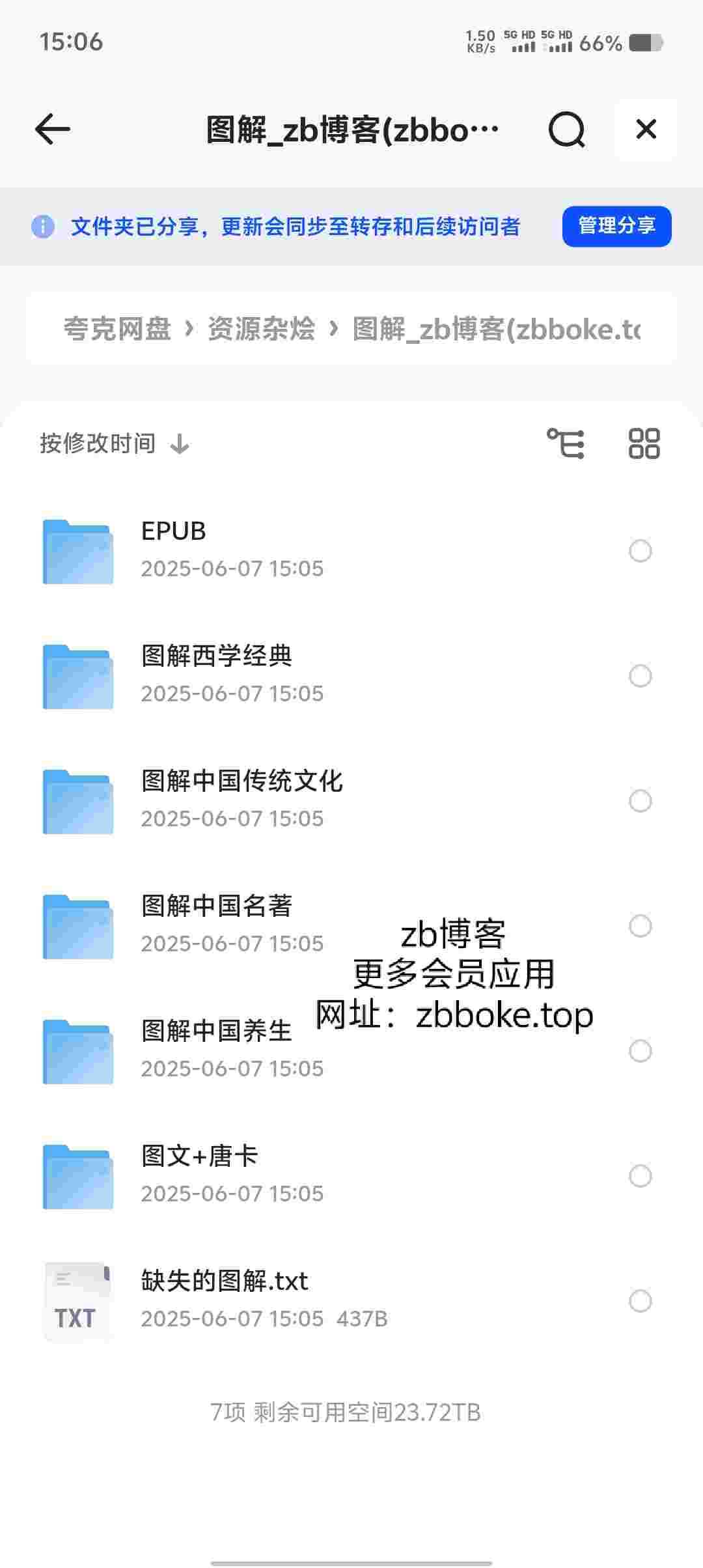Open the 图解西学经典 folder
This screenshot has height=1568, width=703.
pyautogui.click(x=325, y=675)
